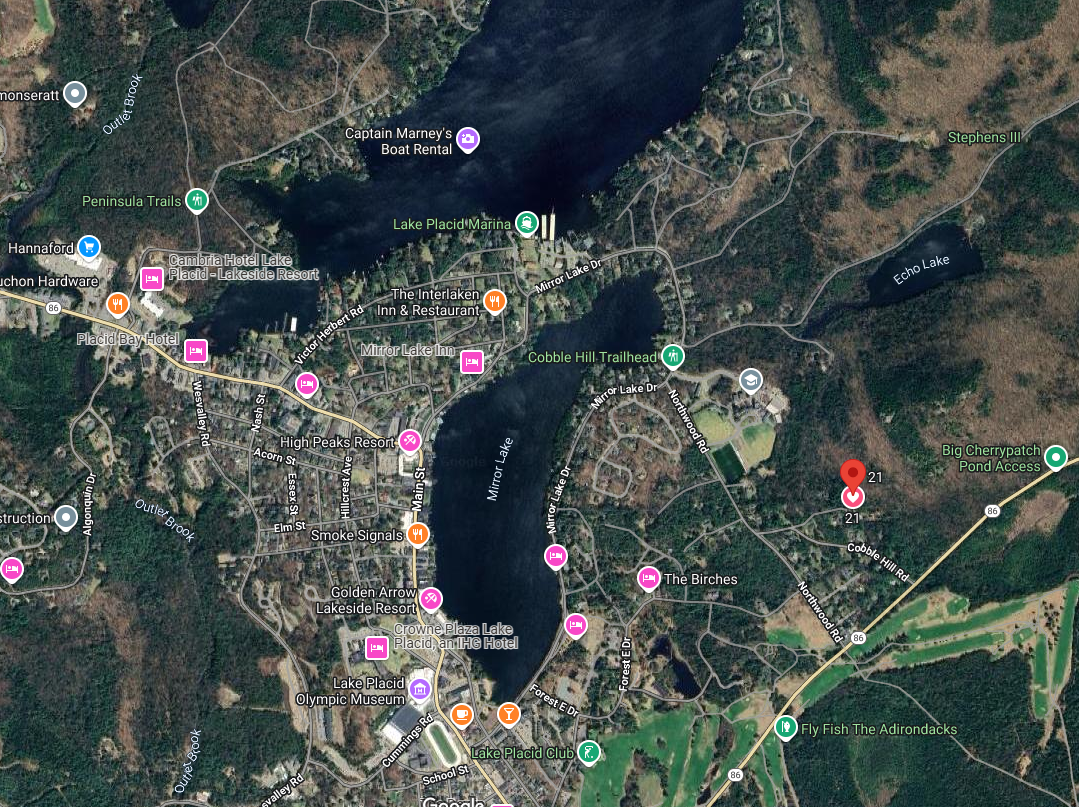1079x807 pixels.
Task: Select the Mirror Lake Inn hotel marker
Action: (x=471, y=361)
